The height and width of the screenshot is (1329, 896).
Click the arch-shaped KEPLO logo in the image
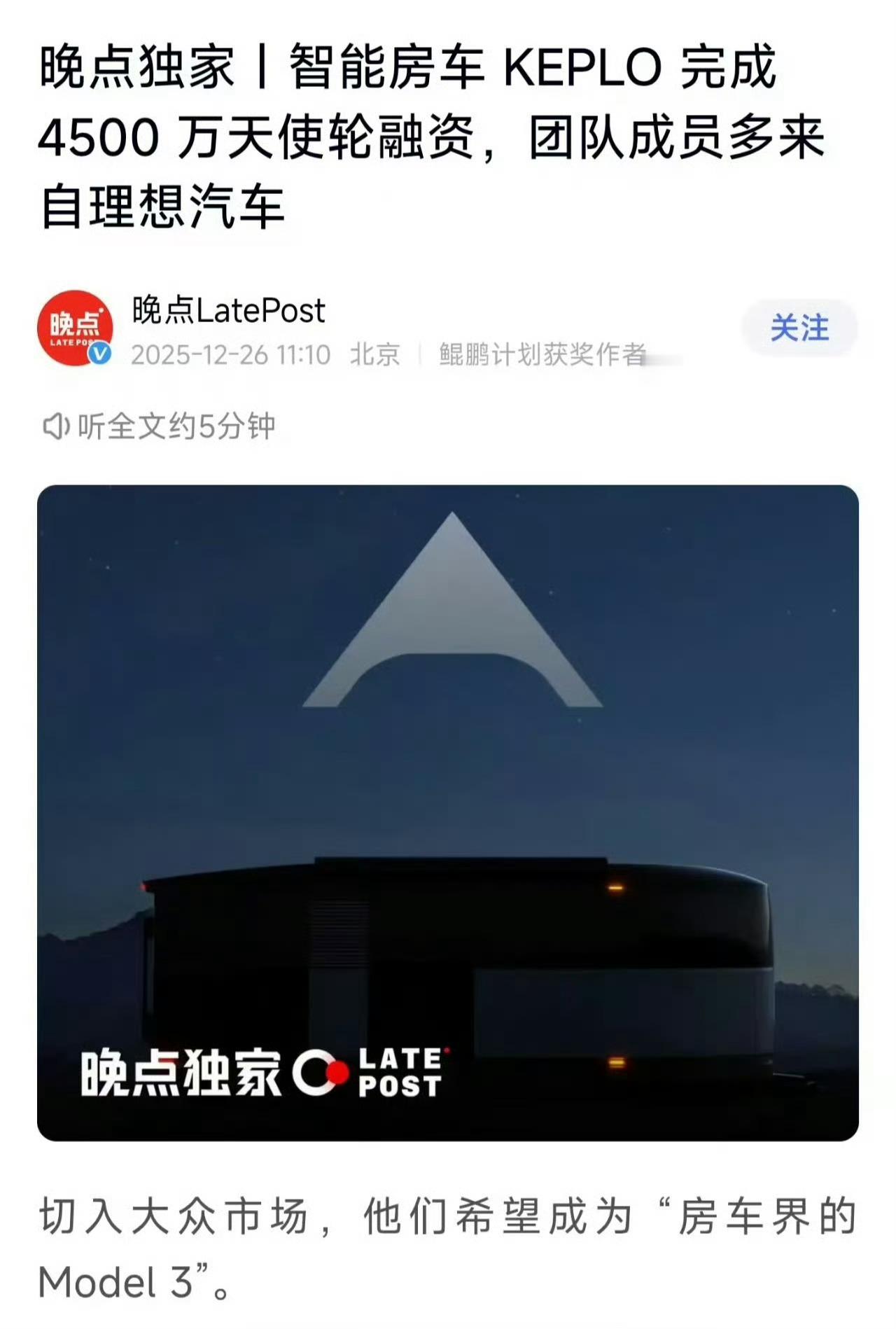[x=455, y=616]
